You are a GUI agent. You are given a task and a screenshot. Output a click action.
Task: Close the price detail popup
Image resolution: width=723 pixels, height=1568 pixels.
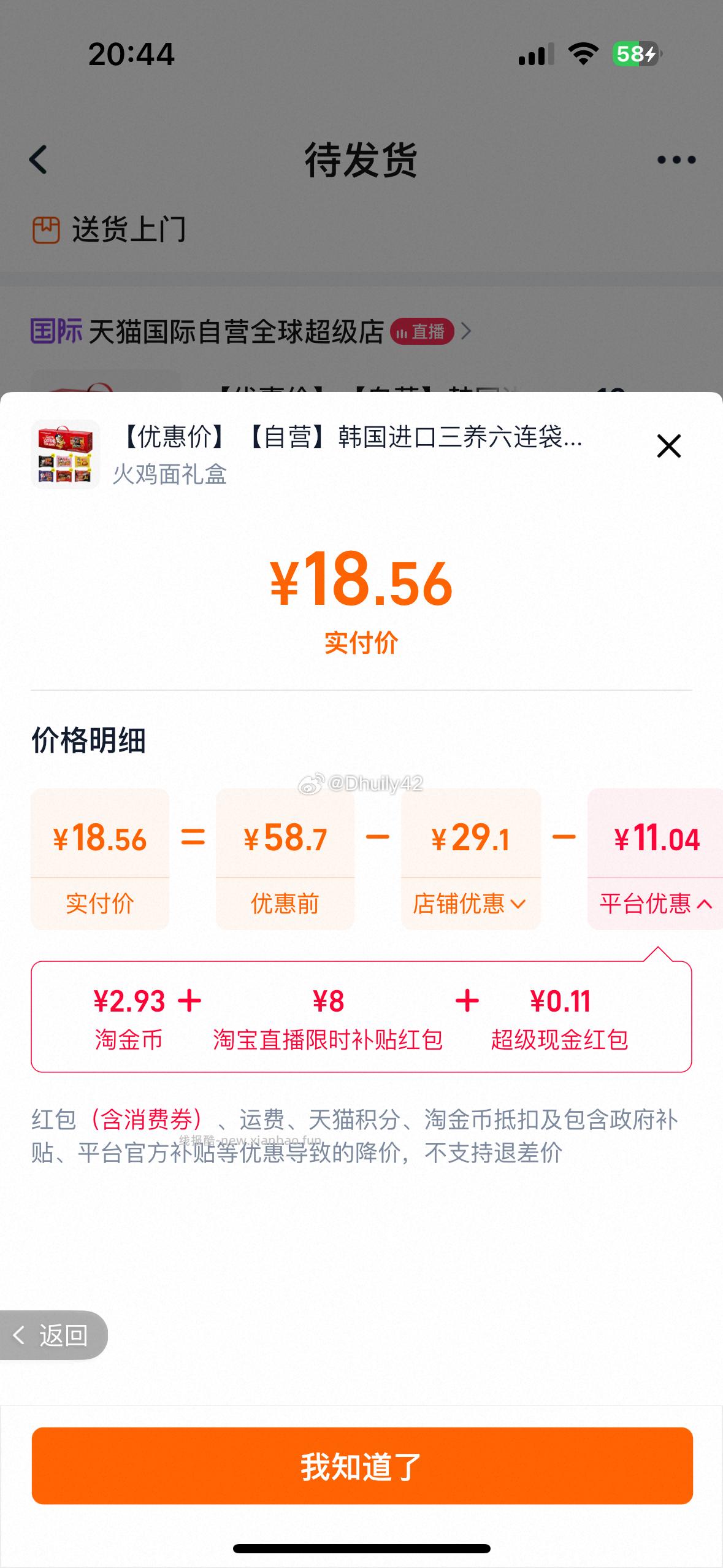(x=668, y=447)
